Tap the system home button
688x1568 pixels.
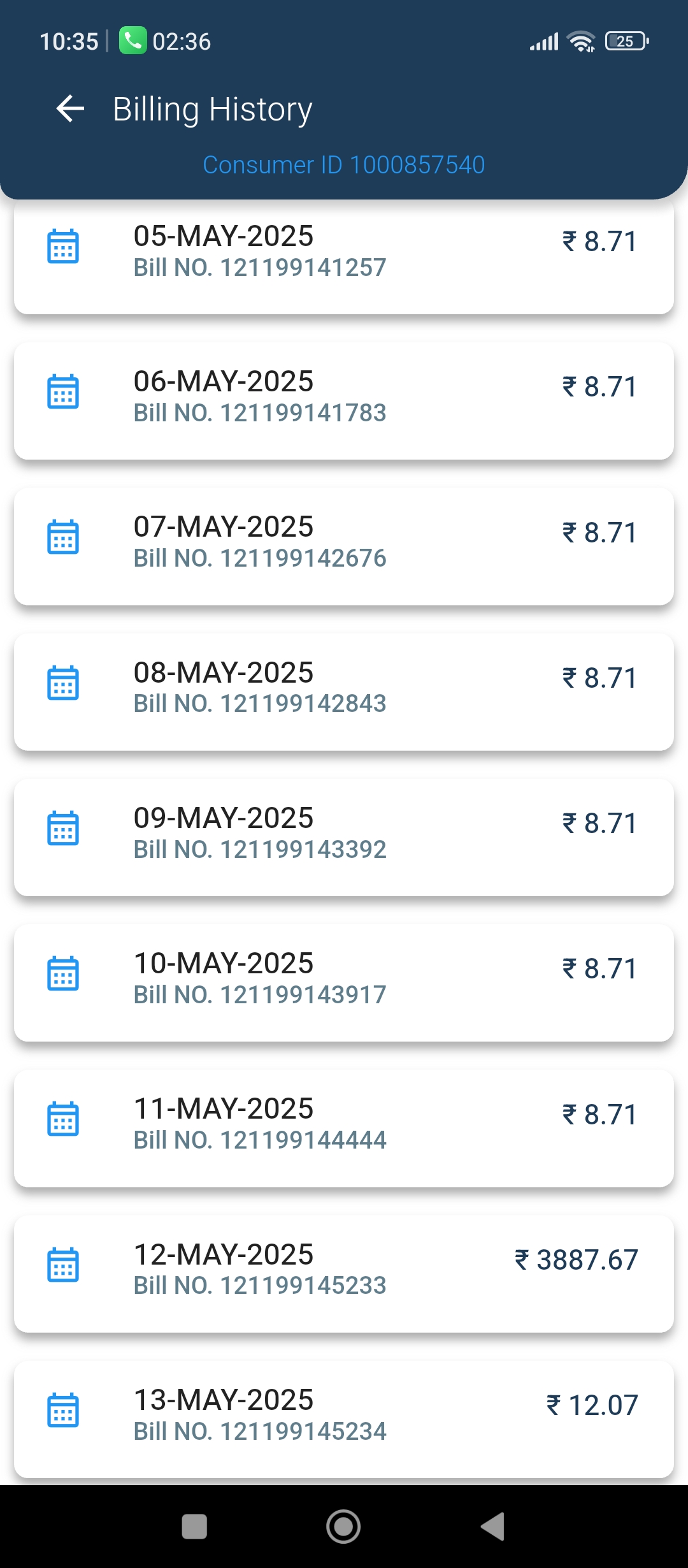point(343,1527)
